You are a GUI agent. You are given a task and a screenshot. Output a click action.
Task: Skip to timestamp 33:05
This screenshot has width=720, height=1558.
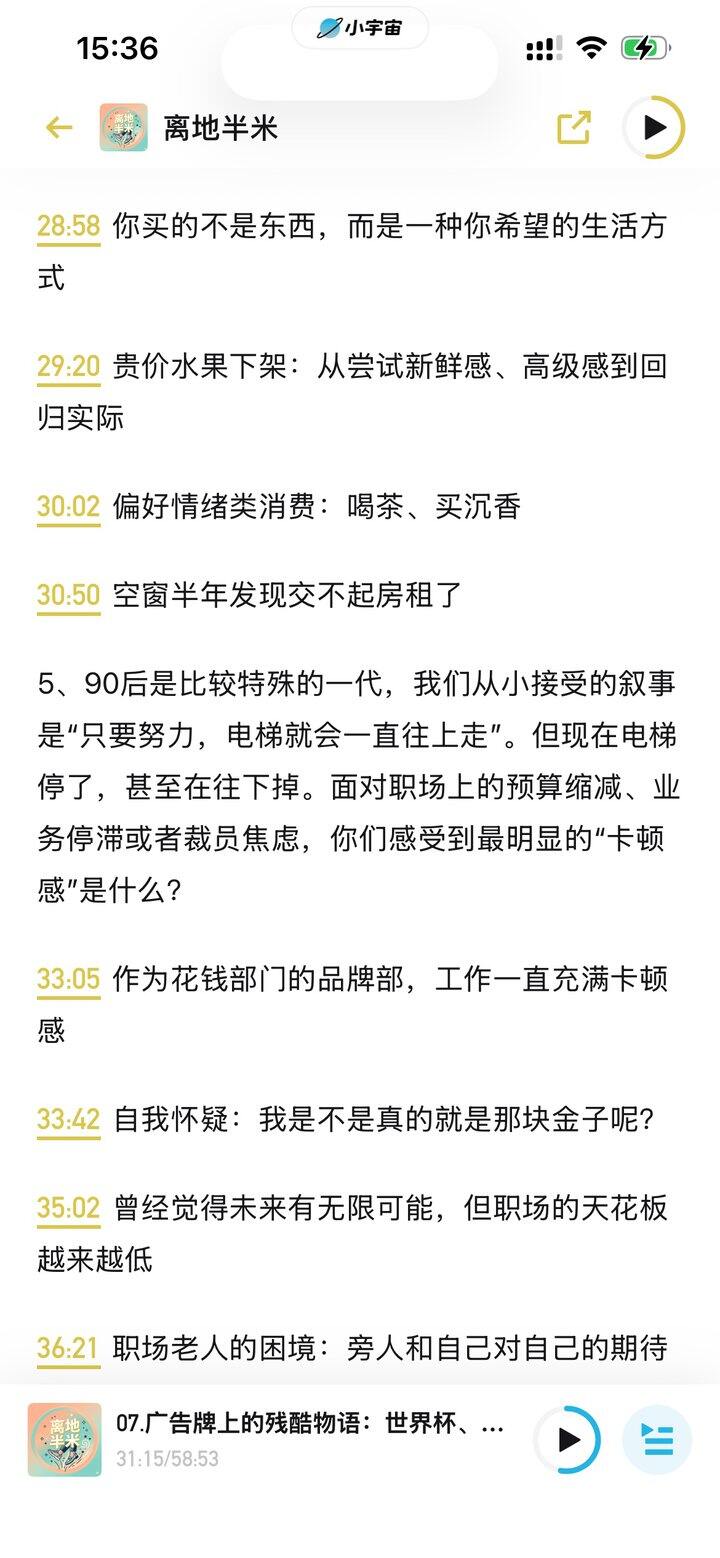click(69, 979)
